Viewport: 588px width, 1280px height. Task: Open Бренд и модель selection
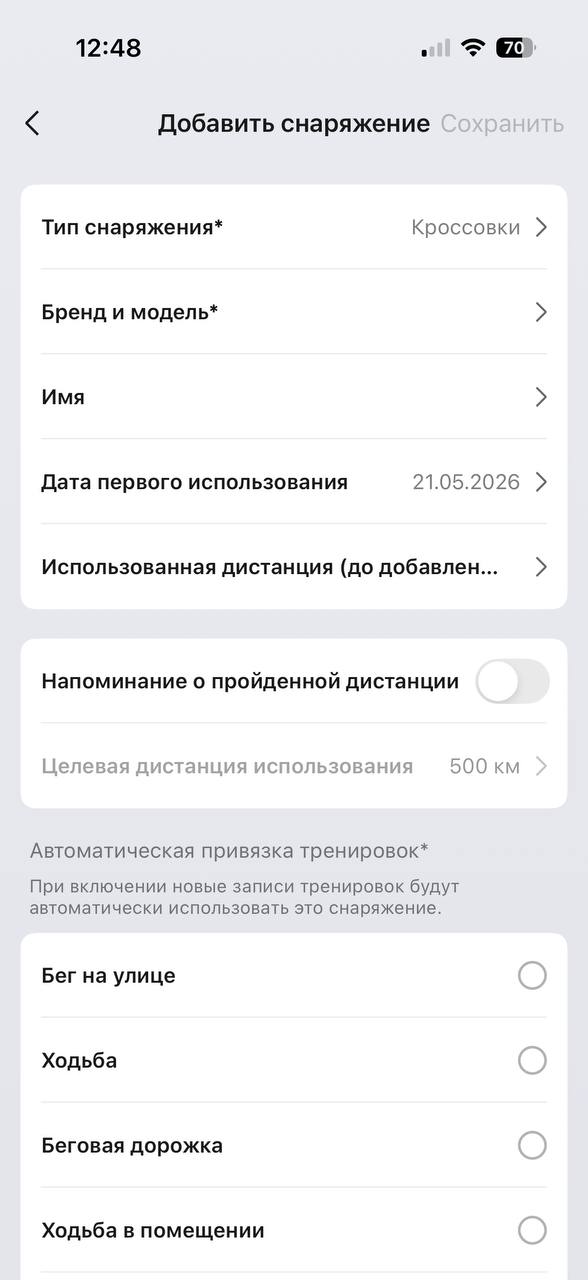tap(294, 312)
